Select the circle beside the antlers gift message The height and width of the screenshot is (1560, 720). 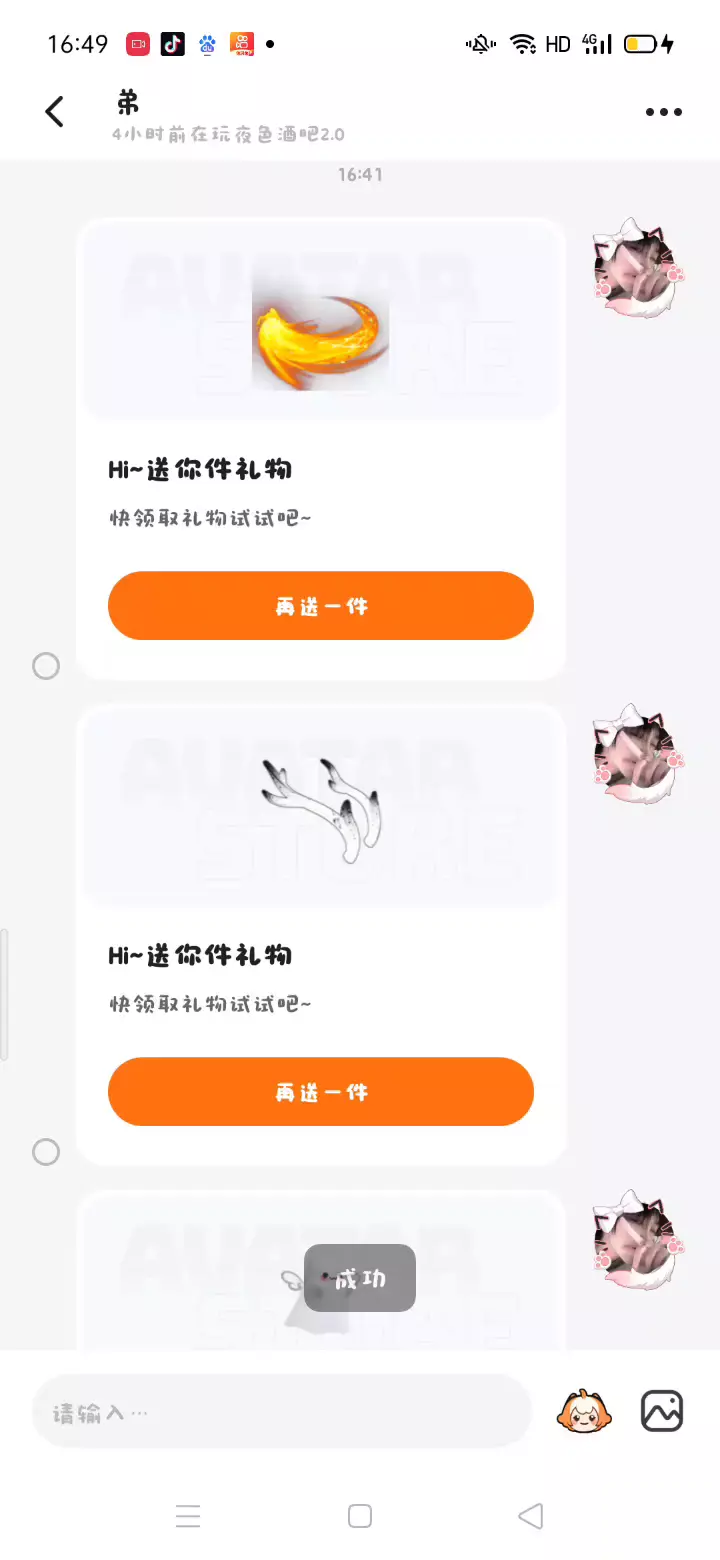(x=46, y=1152)
